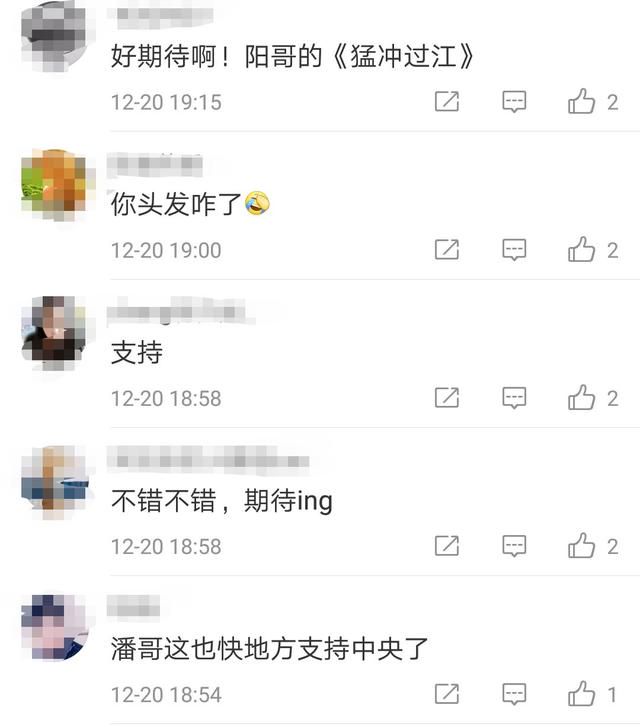Reply to the 潘哥这也快地方支持中央了 comment
The height and width of the screenshot is (727, 640).
(x=514, y=693)
